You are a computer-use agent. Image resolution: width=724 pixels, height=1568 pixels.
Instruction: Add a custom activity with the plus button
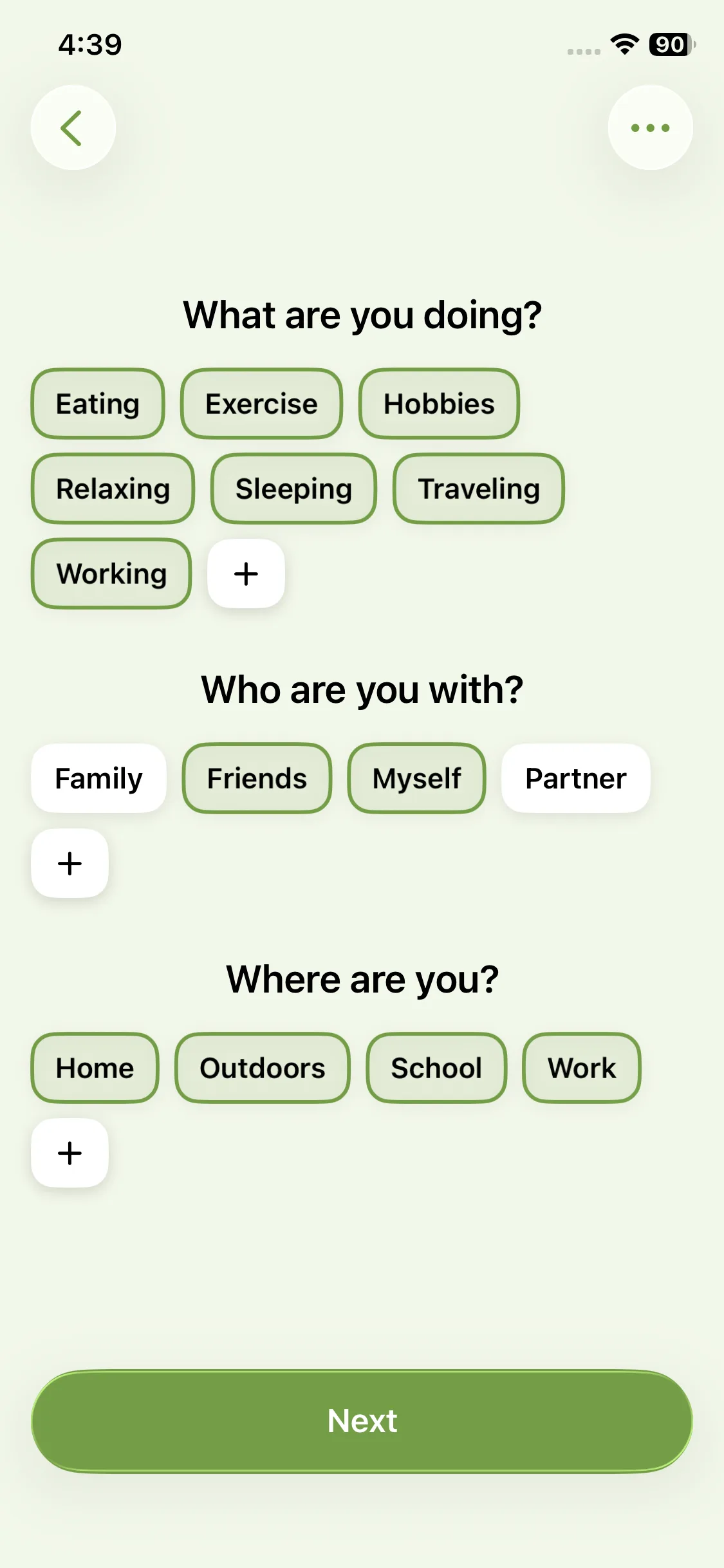click(246, 574)
